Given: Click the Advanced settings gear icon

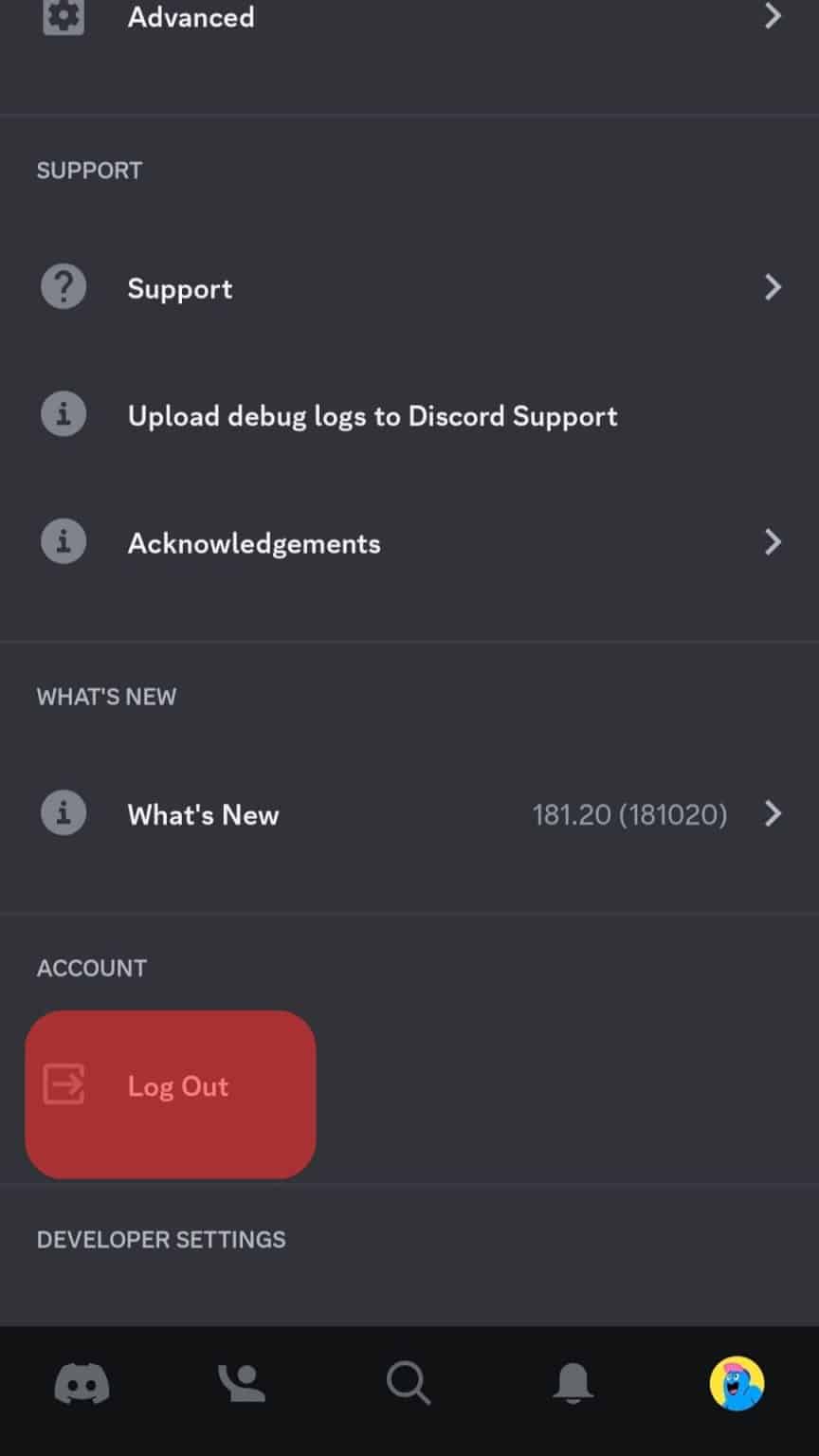Looking at the screenshot, I should click(63, 16).
